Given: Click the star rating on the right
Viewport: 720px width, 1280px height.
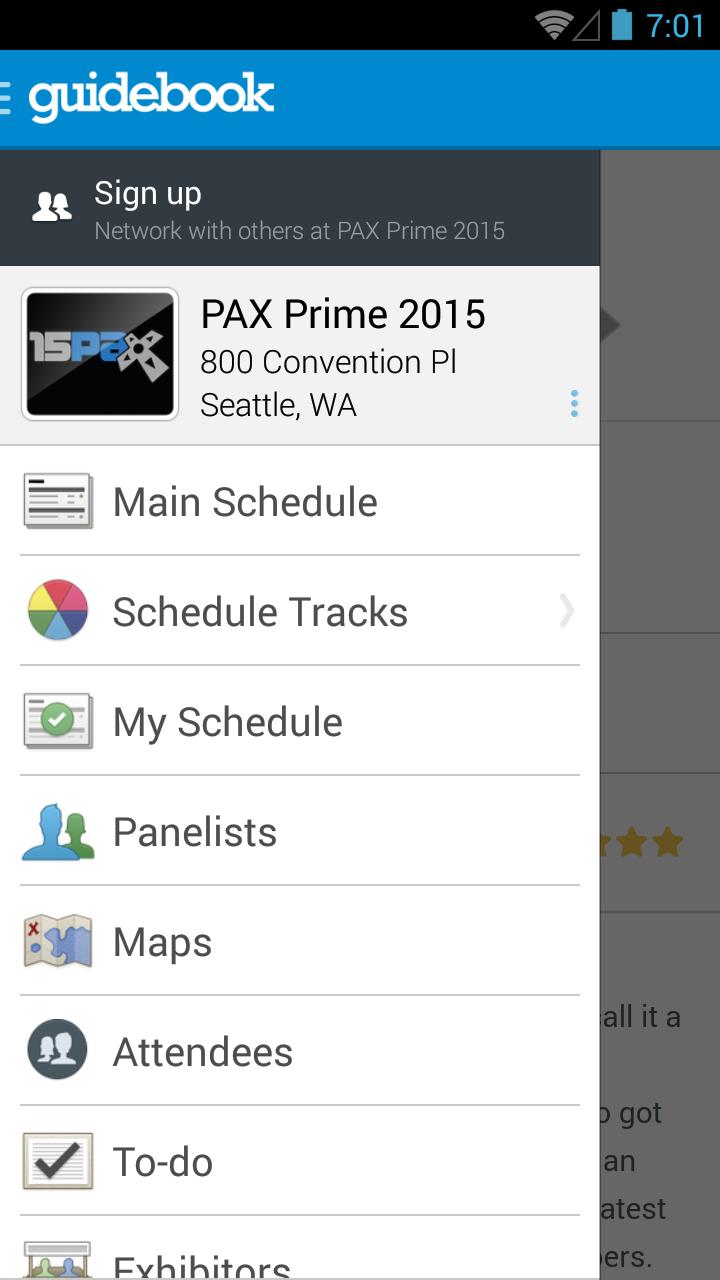Looking at the screenshot, I should 650,843.
